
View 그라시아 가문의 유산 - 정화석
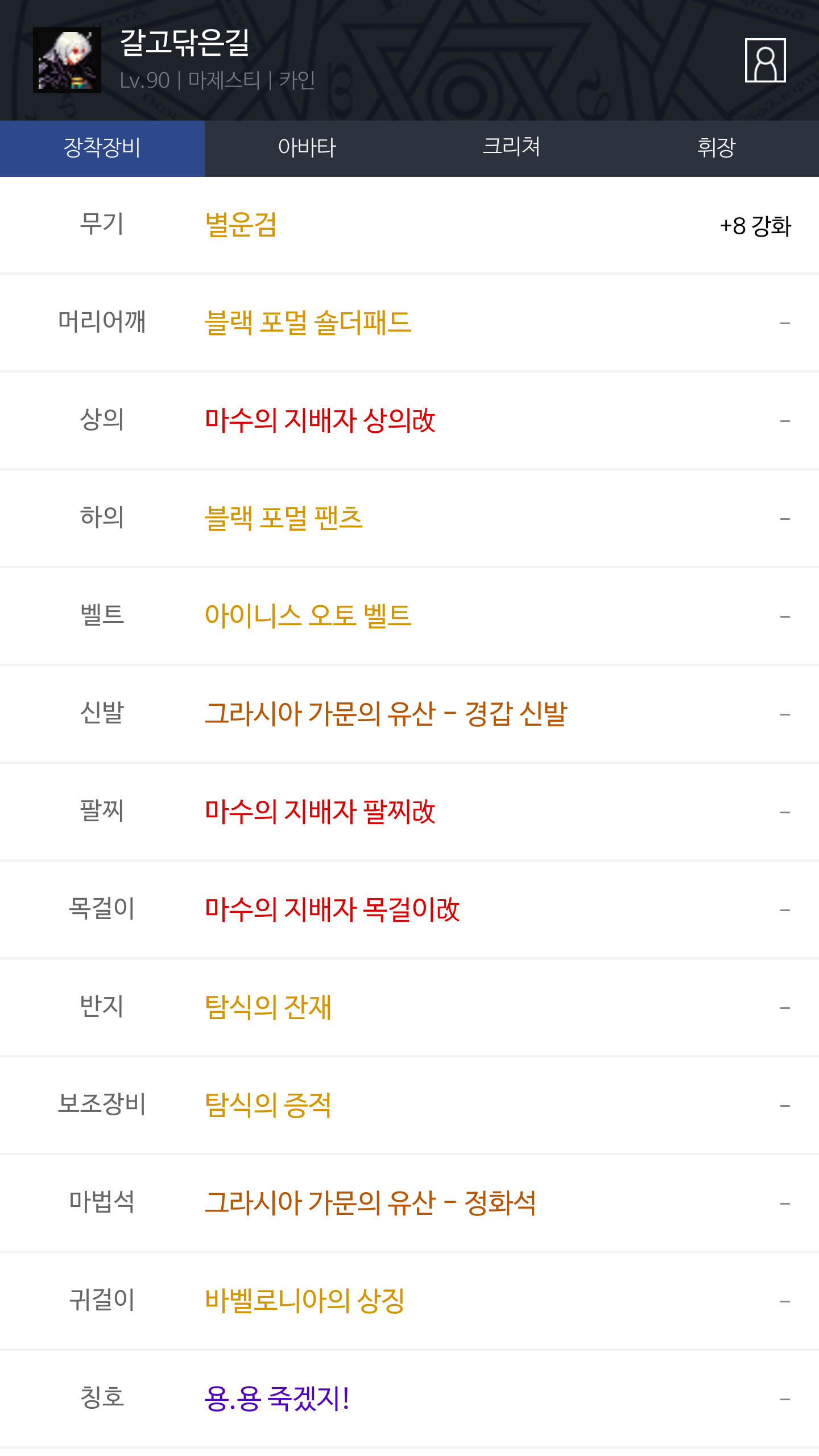point(370,1203)
